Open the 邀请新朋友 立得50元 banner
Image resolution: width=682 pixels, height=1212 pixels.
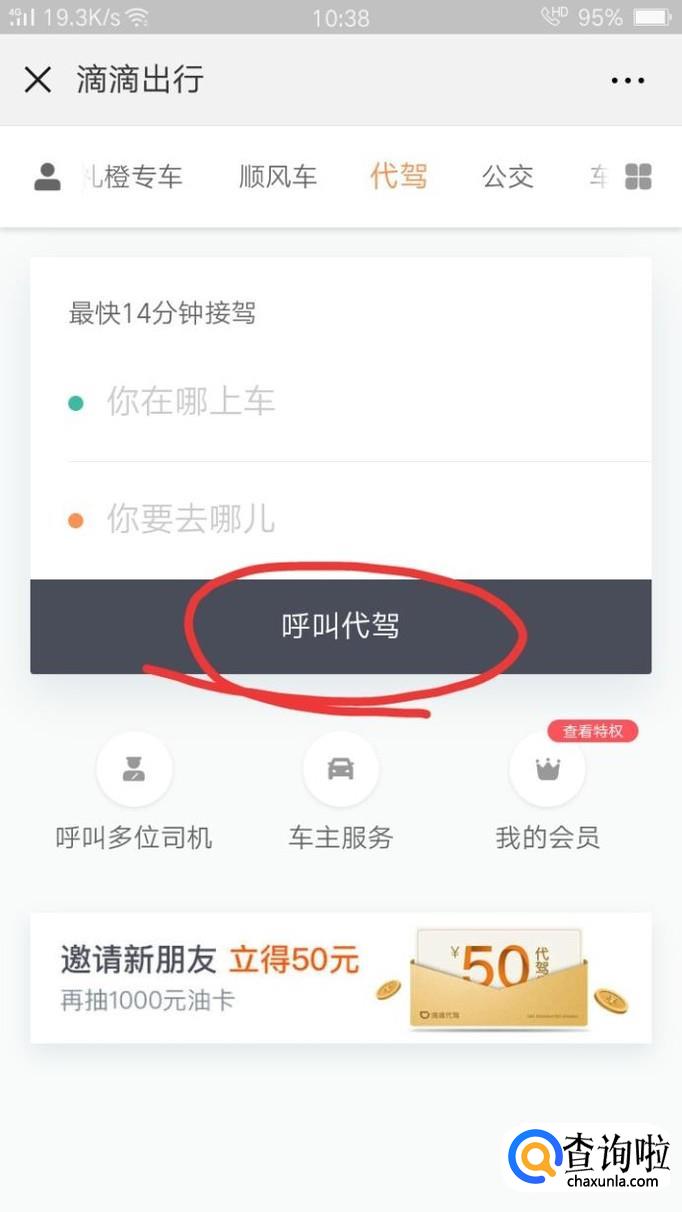341,977
